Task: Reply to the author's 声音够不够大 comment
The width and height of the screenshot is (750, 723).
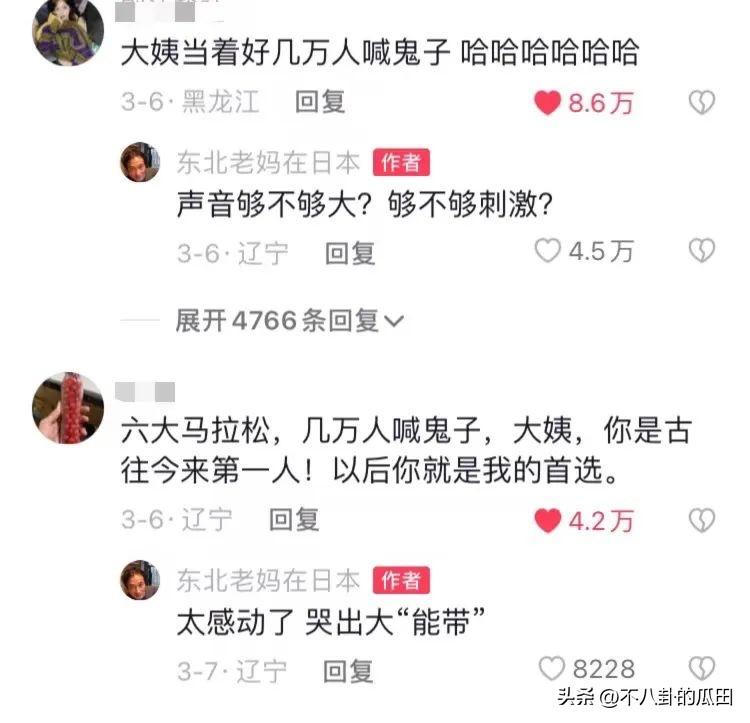Action: click(x=350, y=253)
